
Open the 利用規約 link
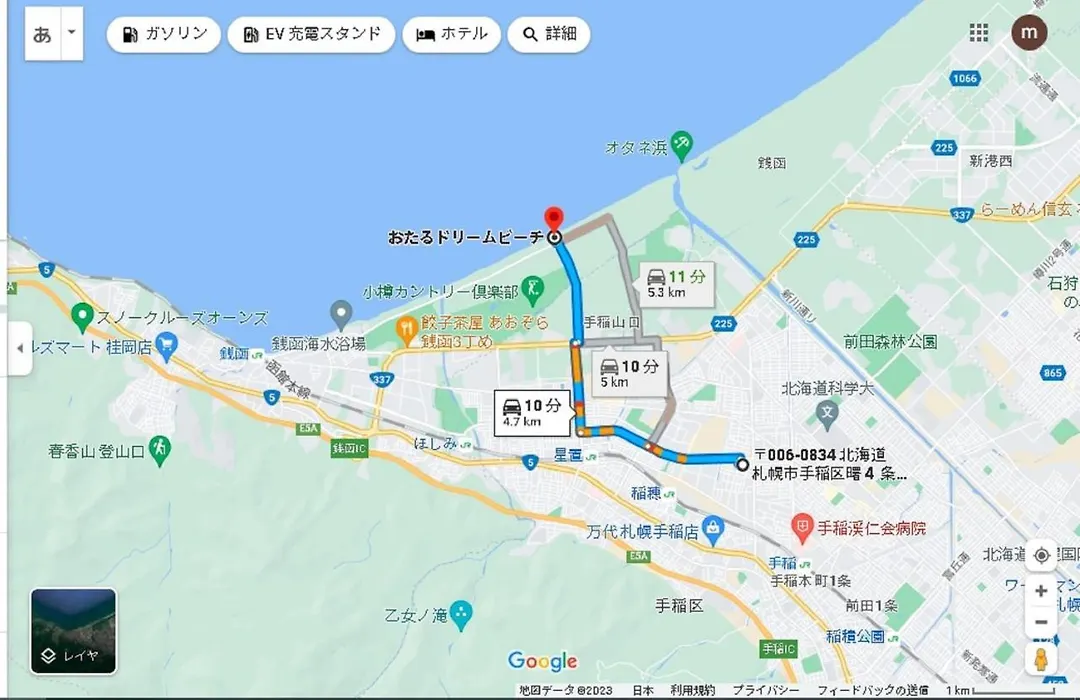[693, 691]
